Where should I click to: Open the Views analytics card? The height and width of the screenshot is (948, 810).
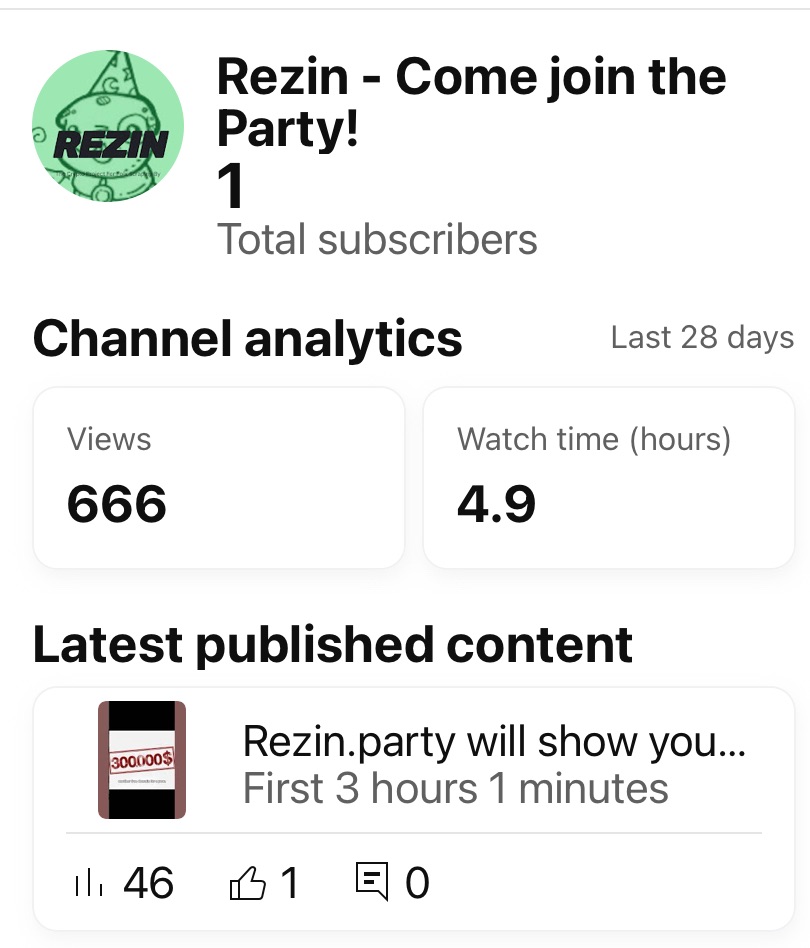218,478
